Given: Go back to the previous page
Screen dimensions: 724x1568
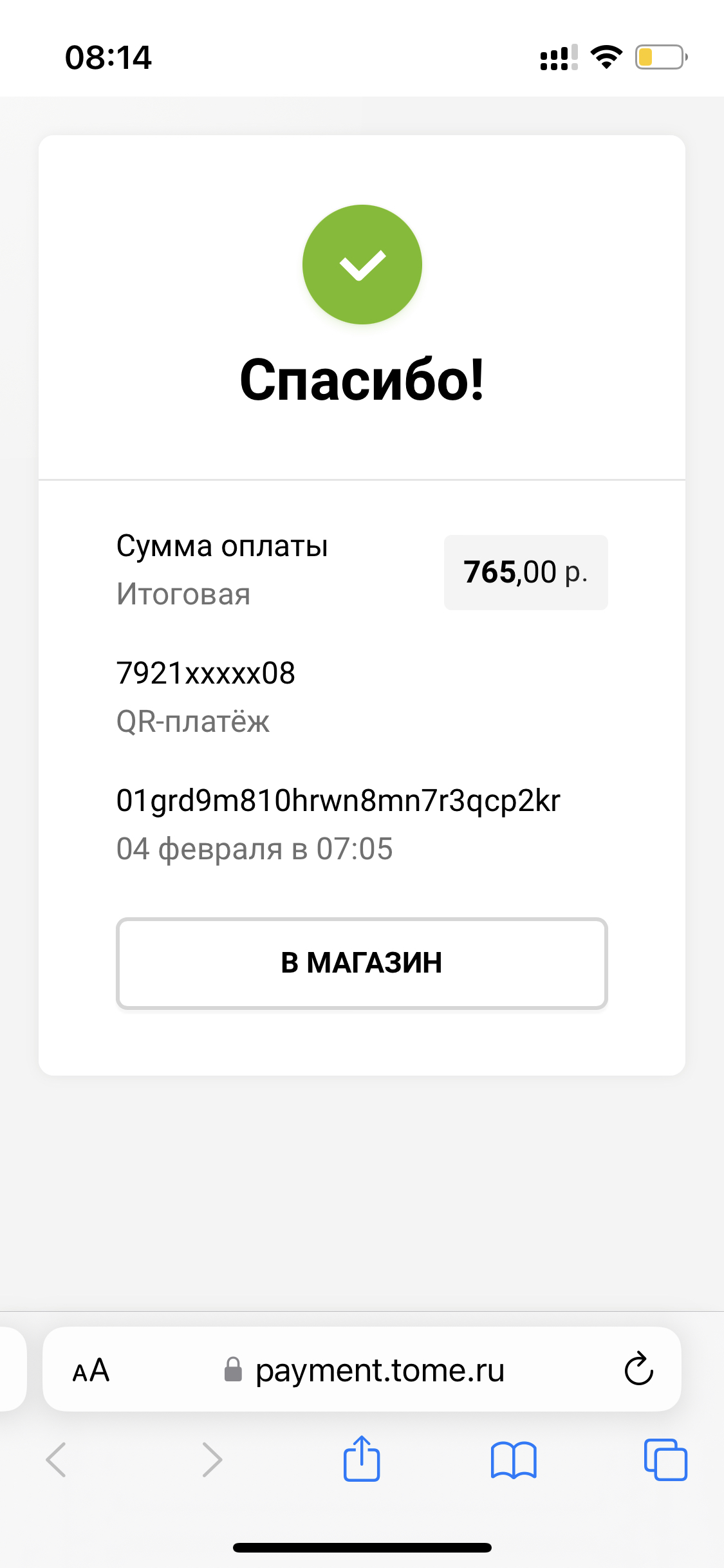Looking at the screenshot, I should tap(57, 1460).
